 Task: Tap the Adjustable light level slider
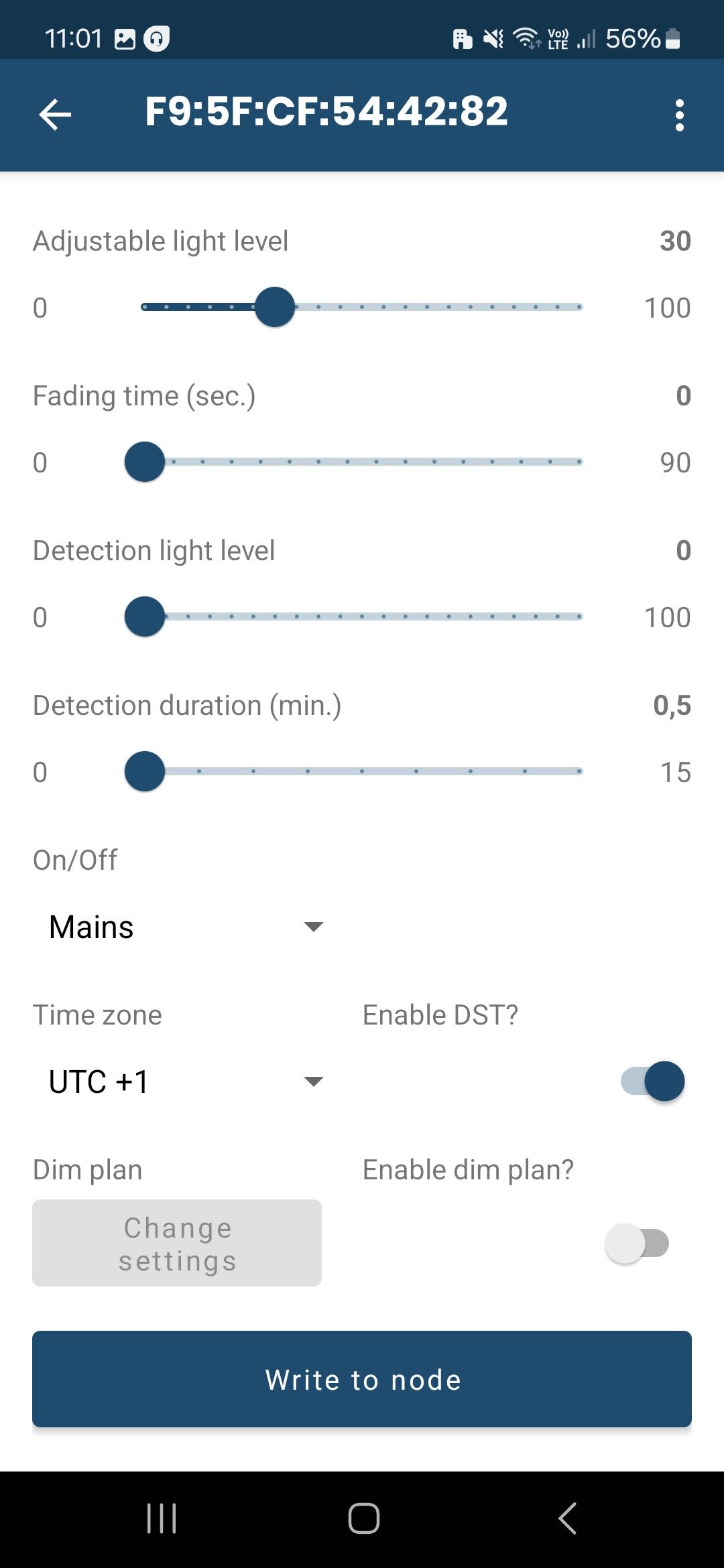point(362,307)
